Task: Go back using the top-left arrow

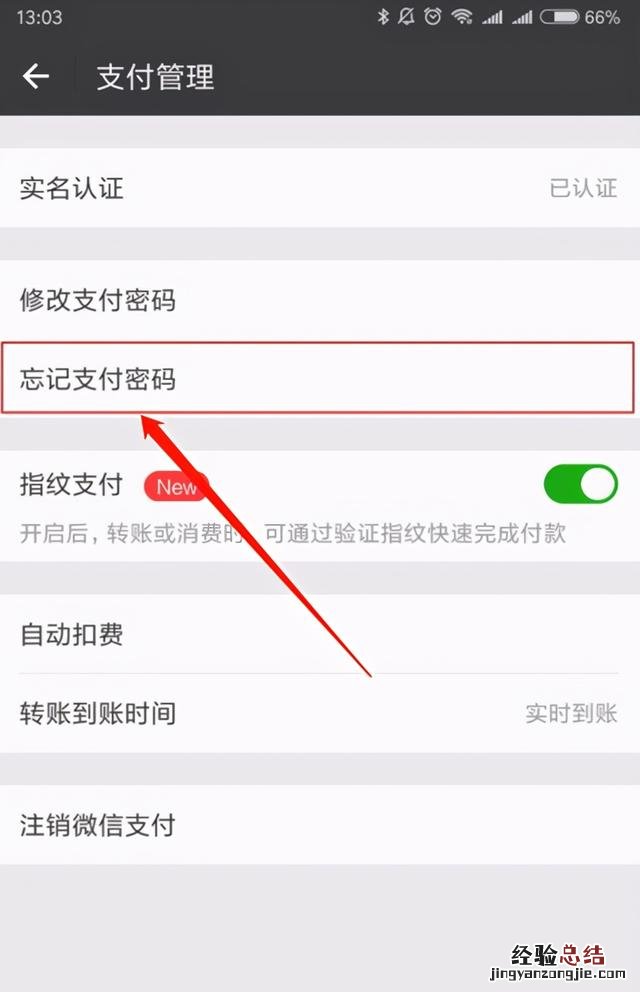Action: tap(36, 77)
